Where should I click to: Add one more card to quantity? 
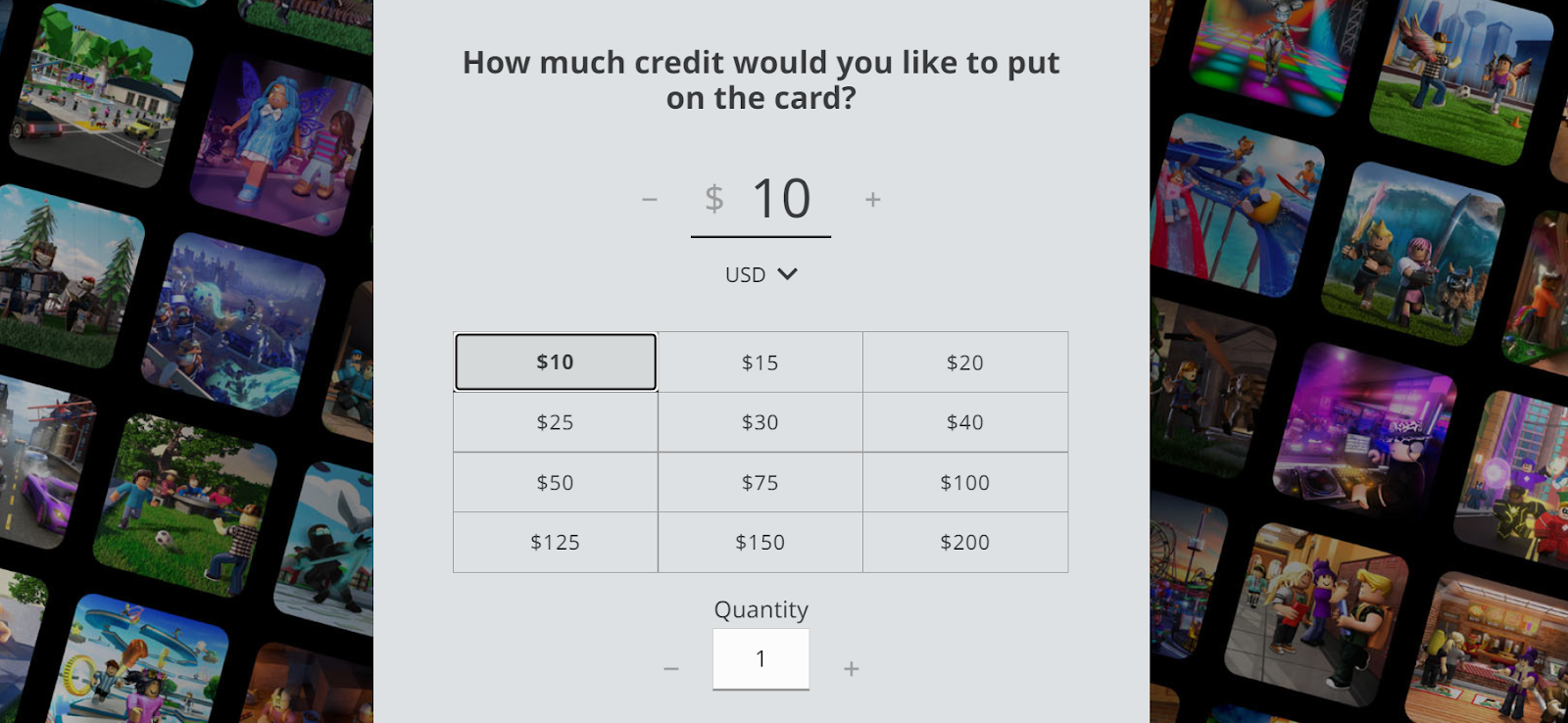(x=852, y=669)
